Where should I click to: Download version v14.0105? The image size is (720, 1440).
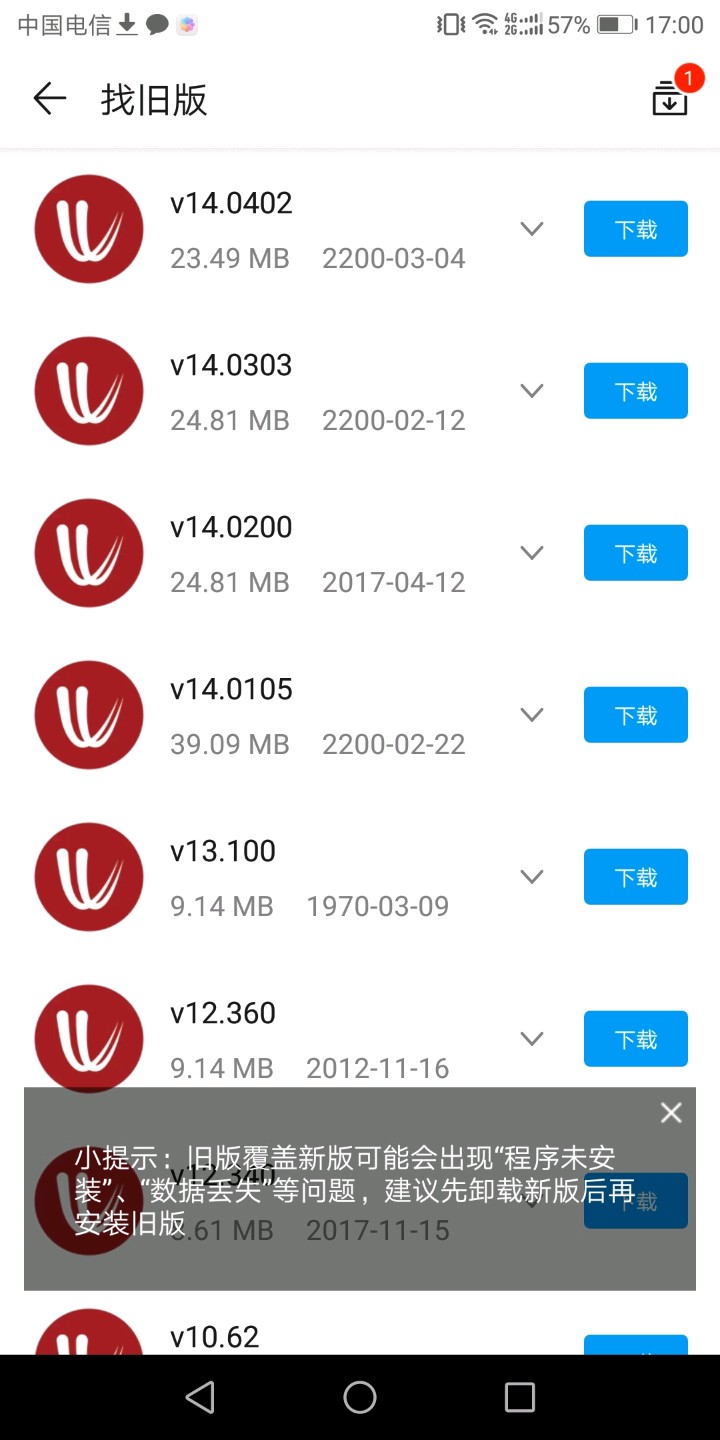[x=635, y=715]
